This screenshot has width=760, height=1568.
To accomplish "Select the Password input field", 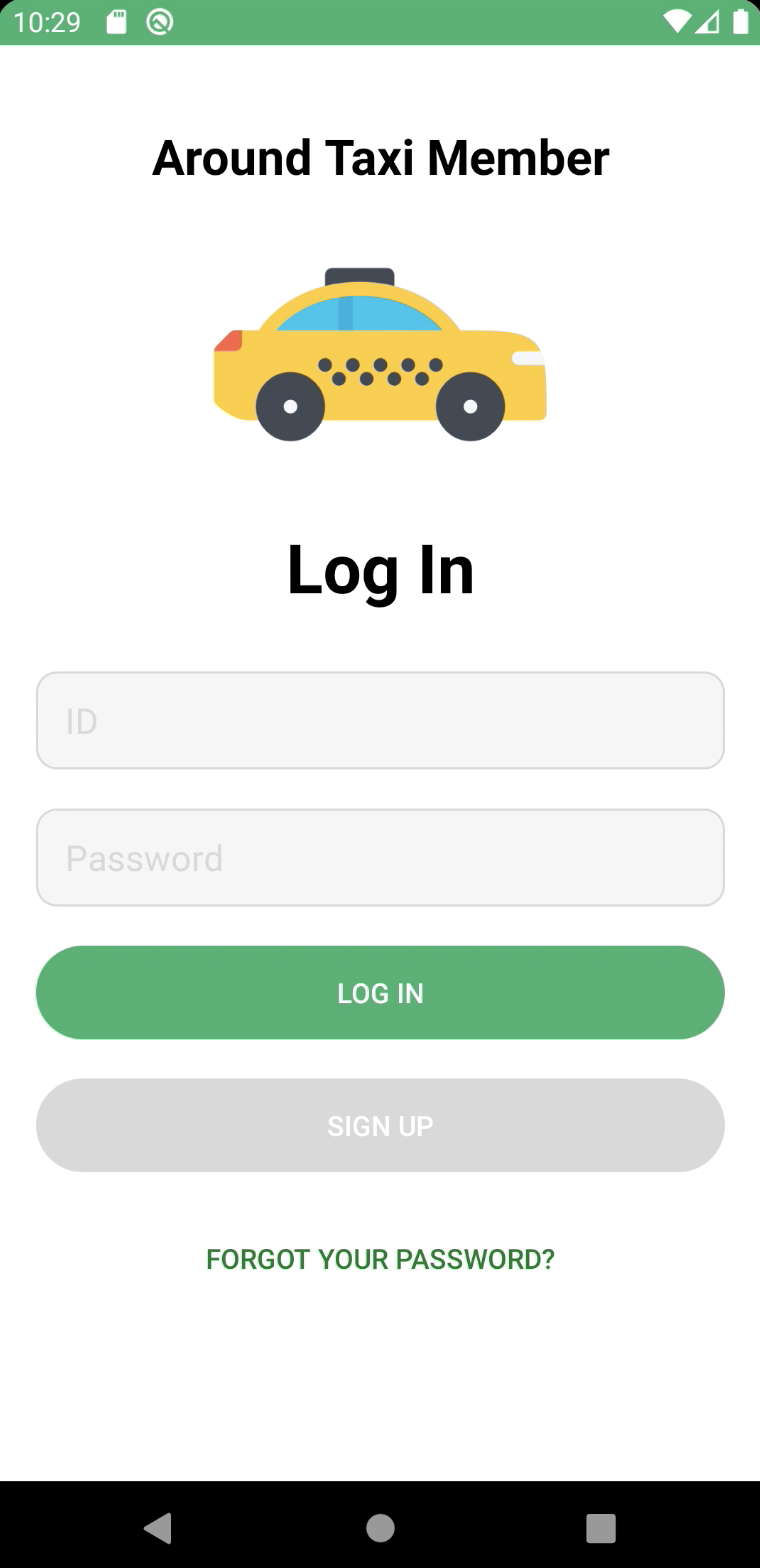I will click(x=380, y=857).
